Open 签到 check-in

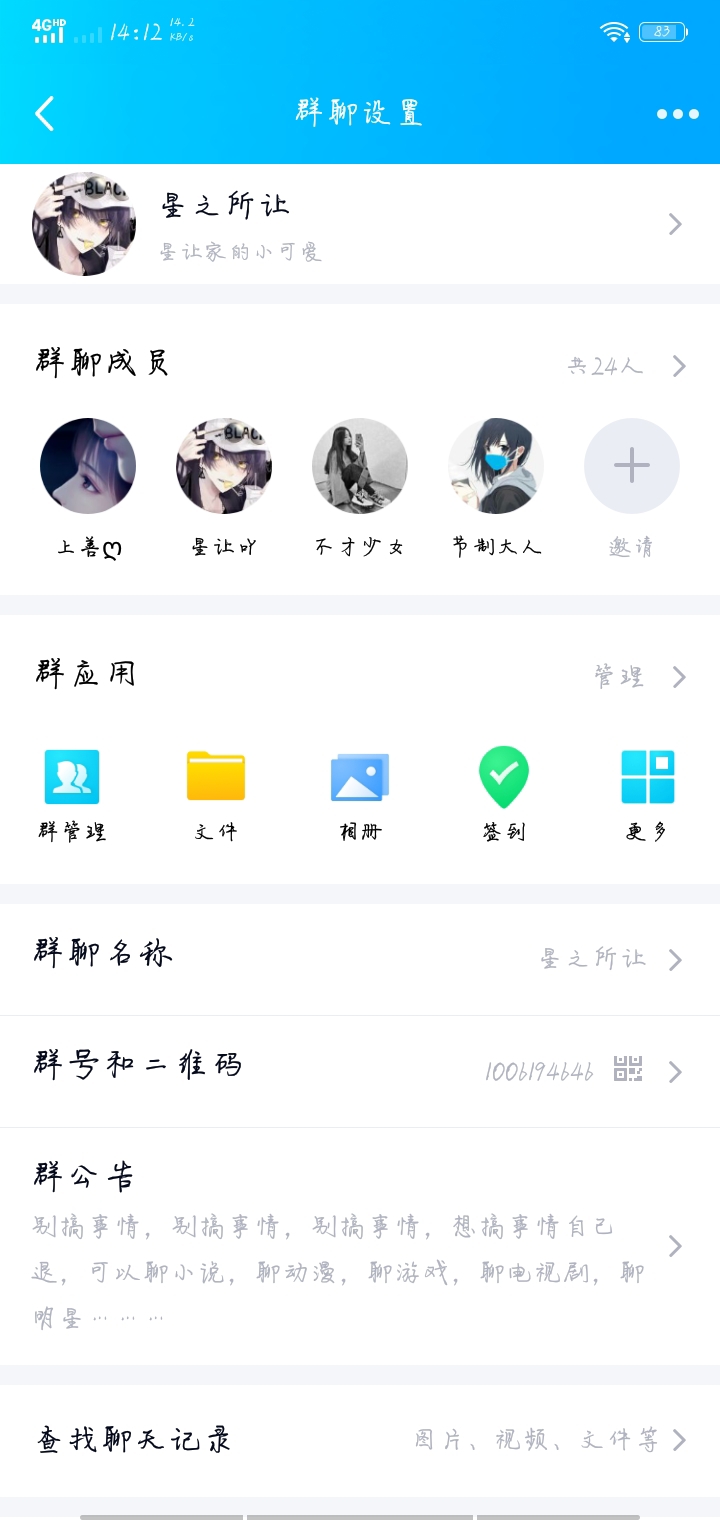tap(504, 778)
